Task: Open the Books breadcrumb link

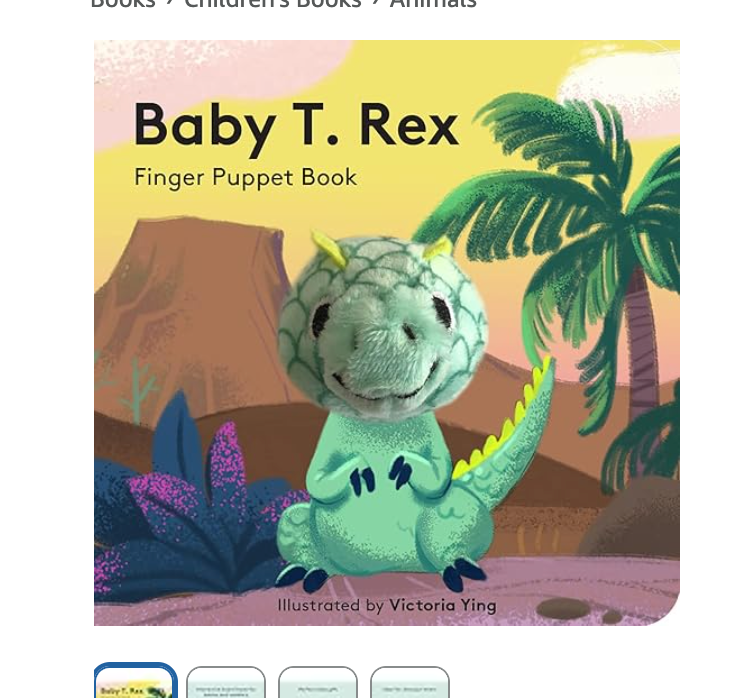Action: (122, 4)
